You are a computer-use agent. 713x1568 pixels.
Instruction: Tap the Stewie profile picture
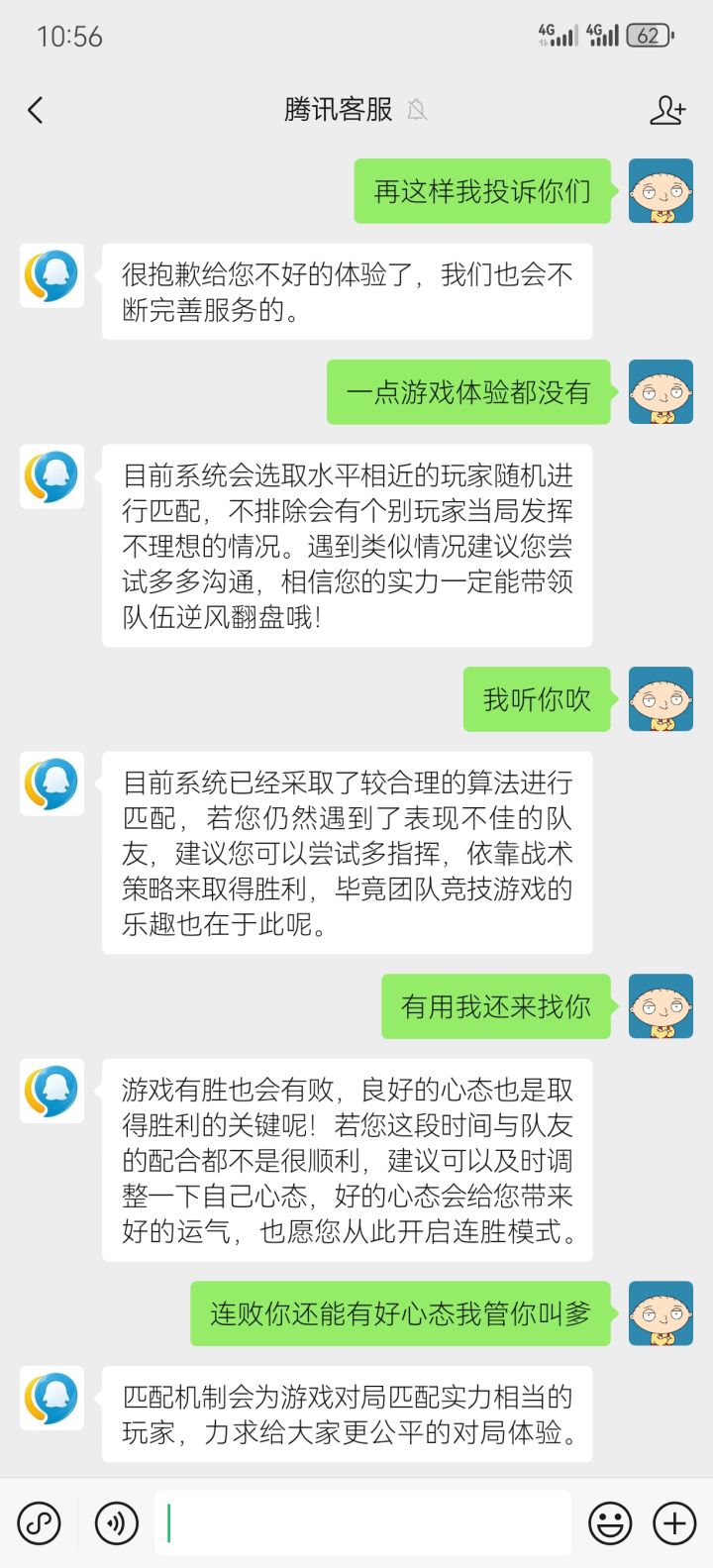[x=661, y=191]
